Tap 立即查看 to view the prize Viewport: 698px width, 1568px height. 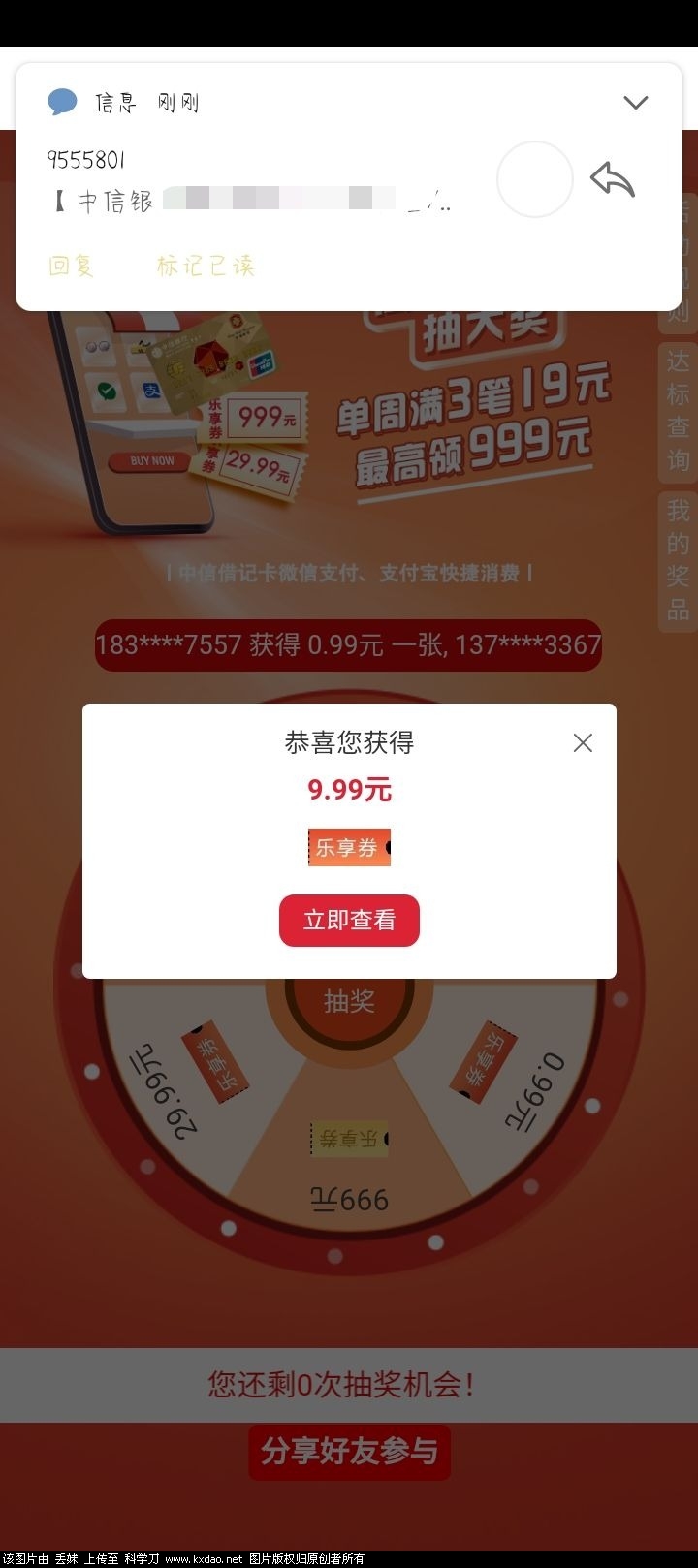[349, 920]
